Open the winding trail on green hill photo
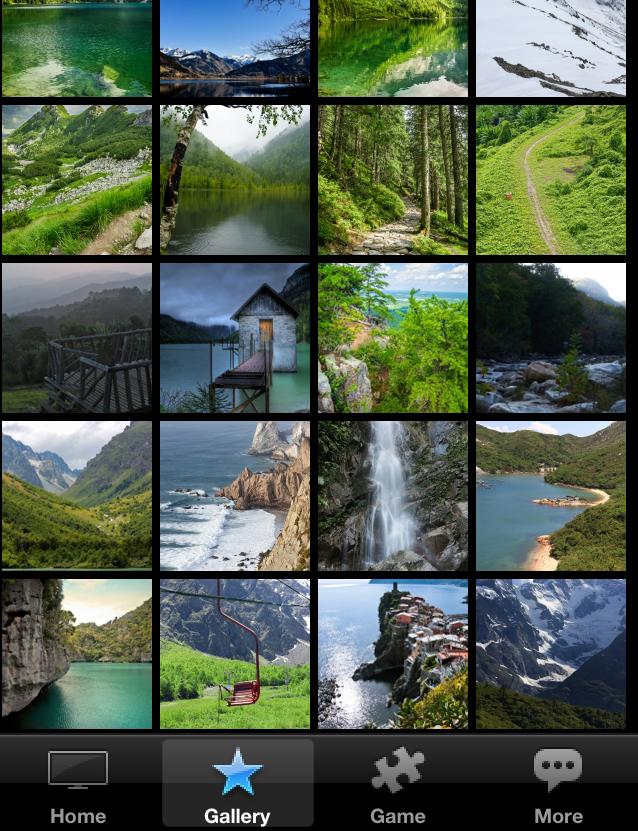 (551, 180)
